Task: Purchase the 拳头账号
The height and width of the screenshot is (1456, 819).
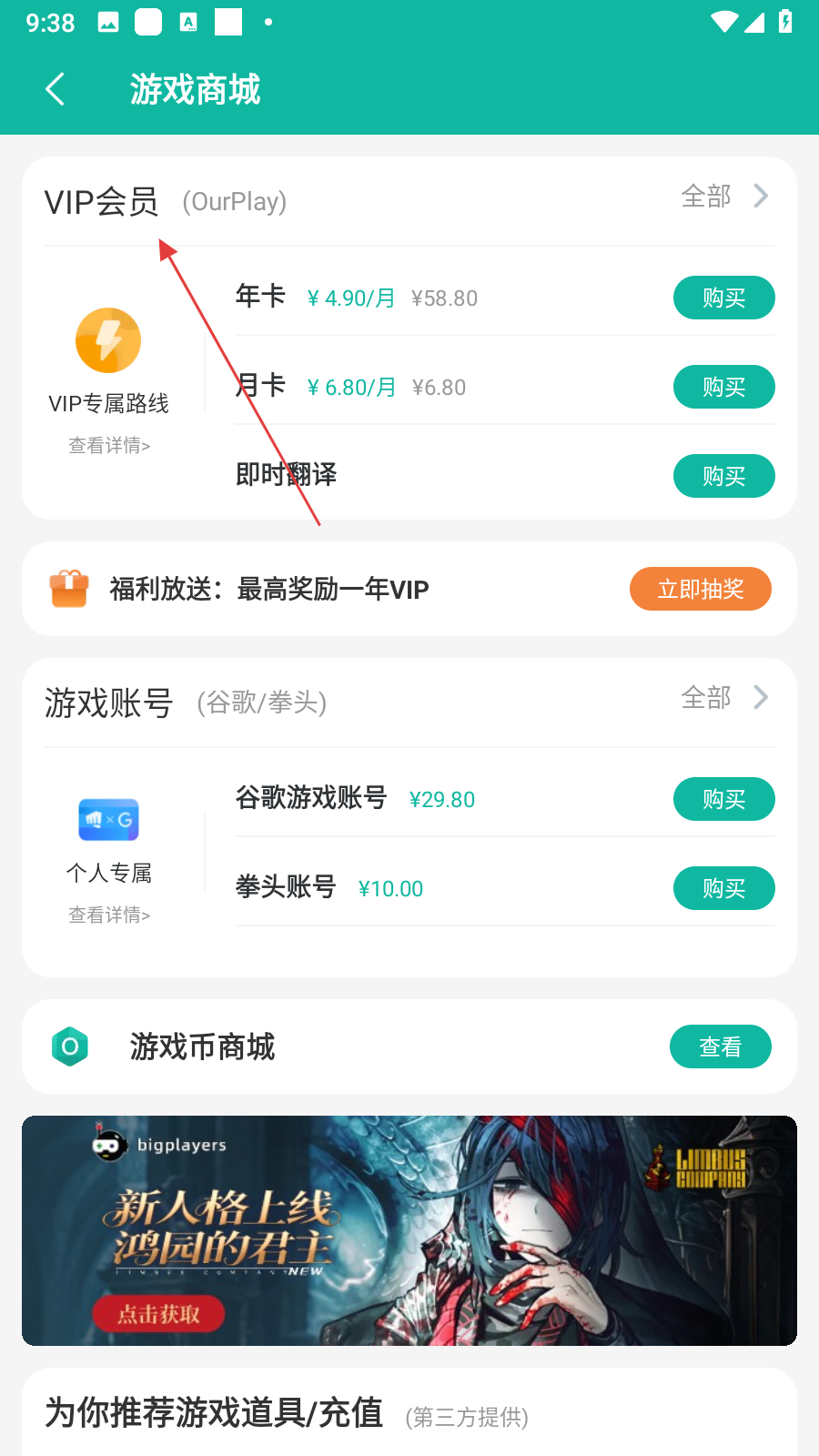Action: coord(723,889)
